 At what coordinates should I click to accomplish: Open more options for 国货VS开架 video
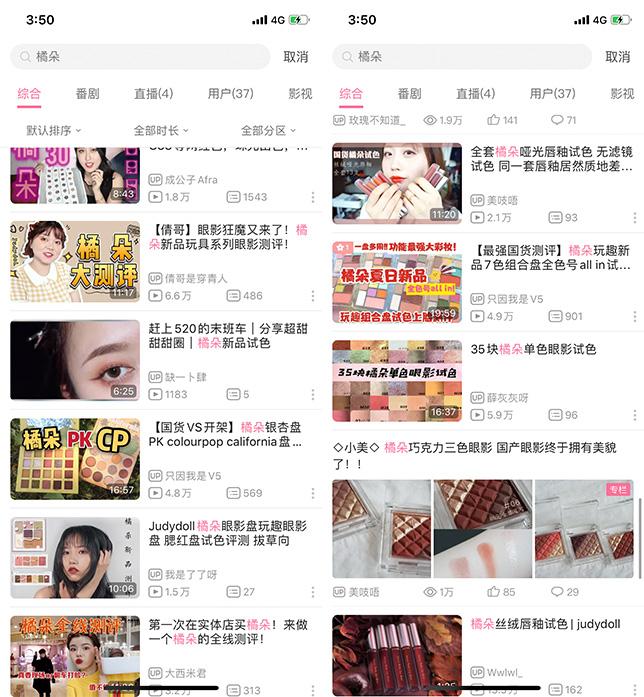pos(312,493)
